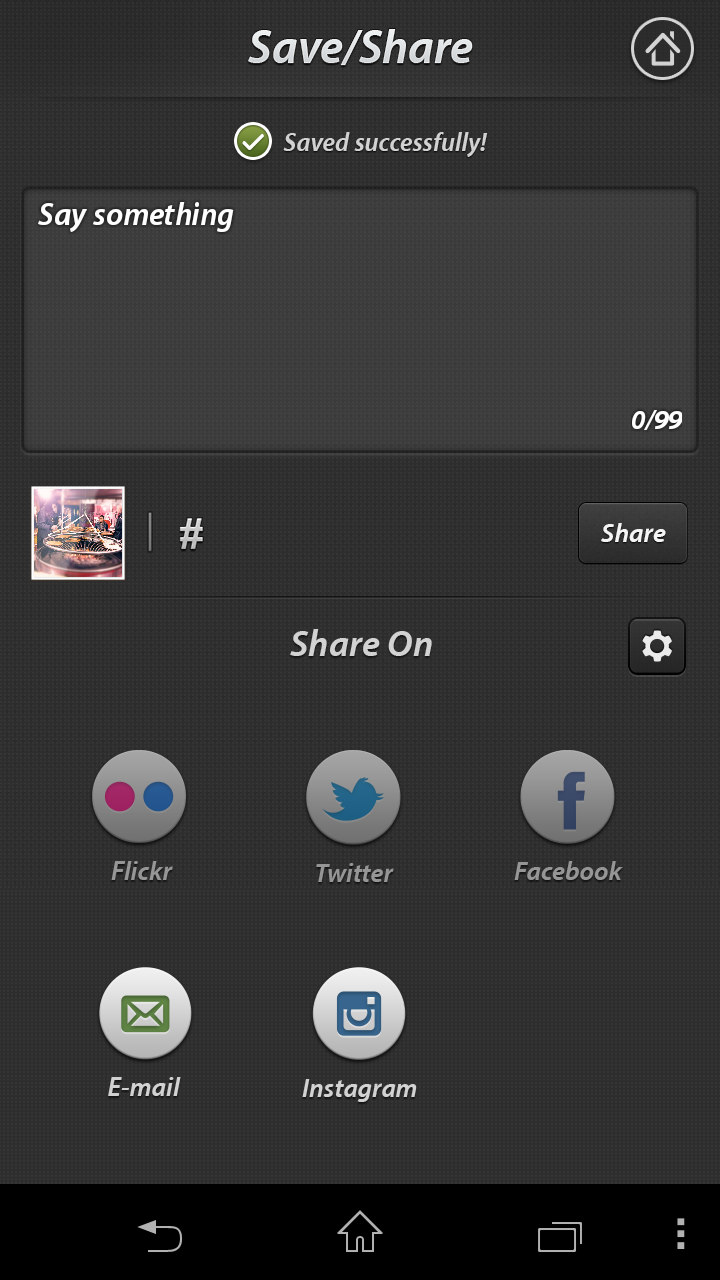
Task: Open share settings gear
Action: (657, 646)
